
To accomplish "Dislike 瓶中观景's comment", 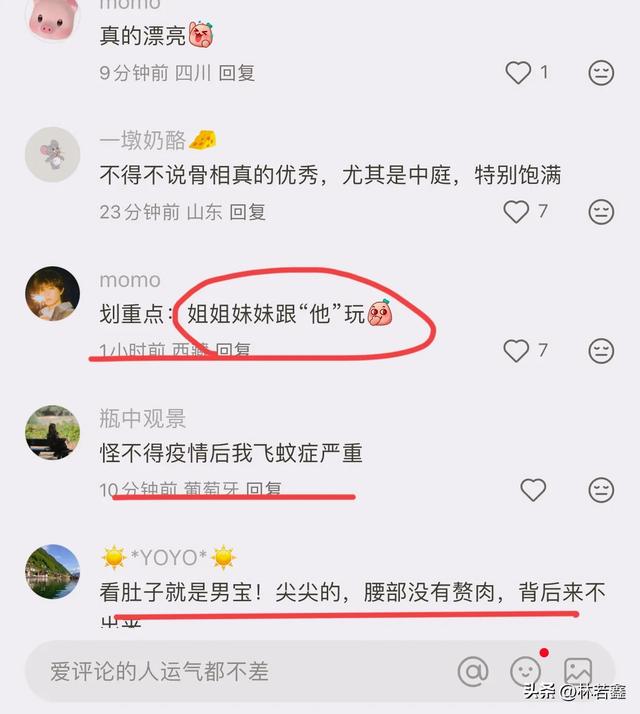I will click(x=601, y=489).
